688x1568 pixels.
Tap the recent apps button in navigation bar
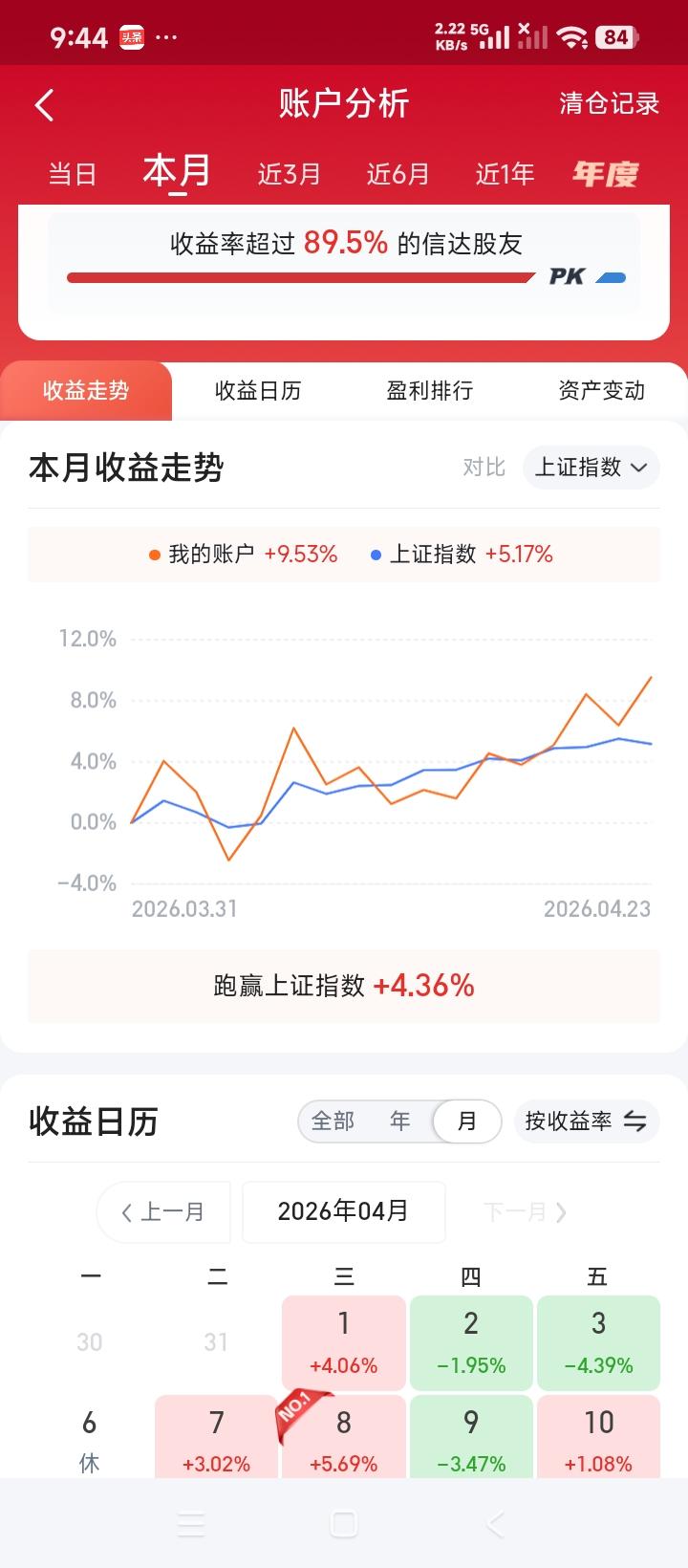(191, 1524)
